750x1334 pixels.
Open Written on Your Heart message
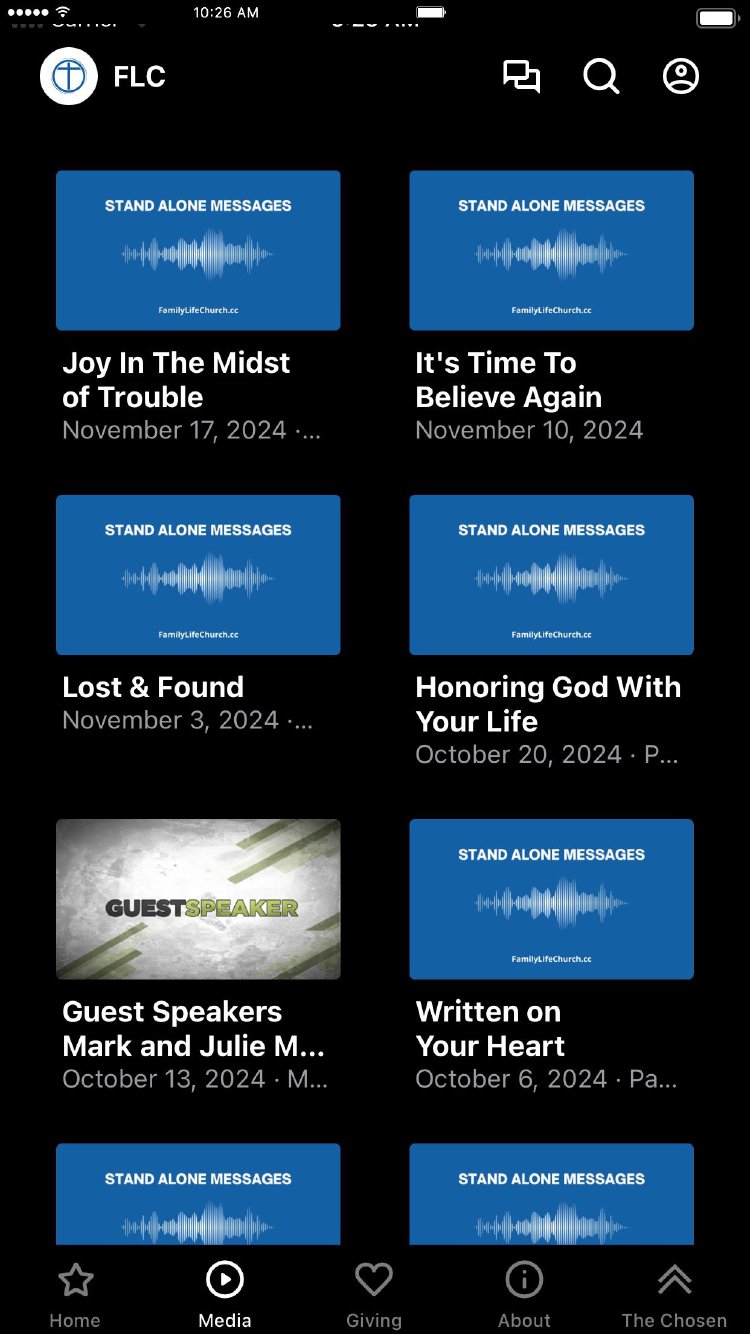point(551,899)
